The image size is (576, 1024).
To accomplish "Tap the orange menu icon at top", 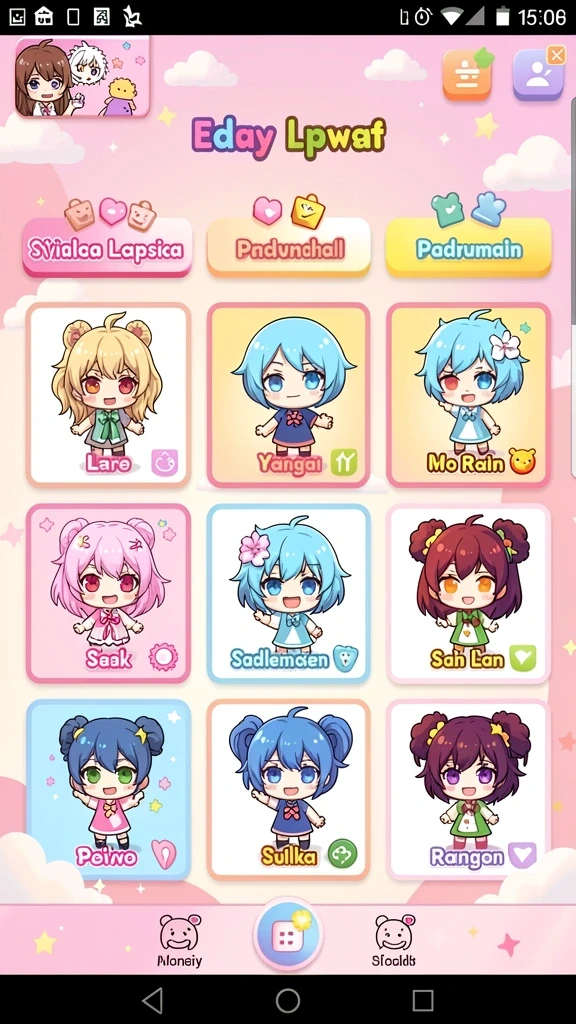I will pyautogui.click(x=467, y=74).
